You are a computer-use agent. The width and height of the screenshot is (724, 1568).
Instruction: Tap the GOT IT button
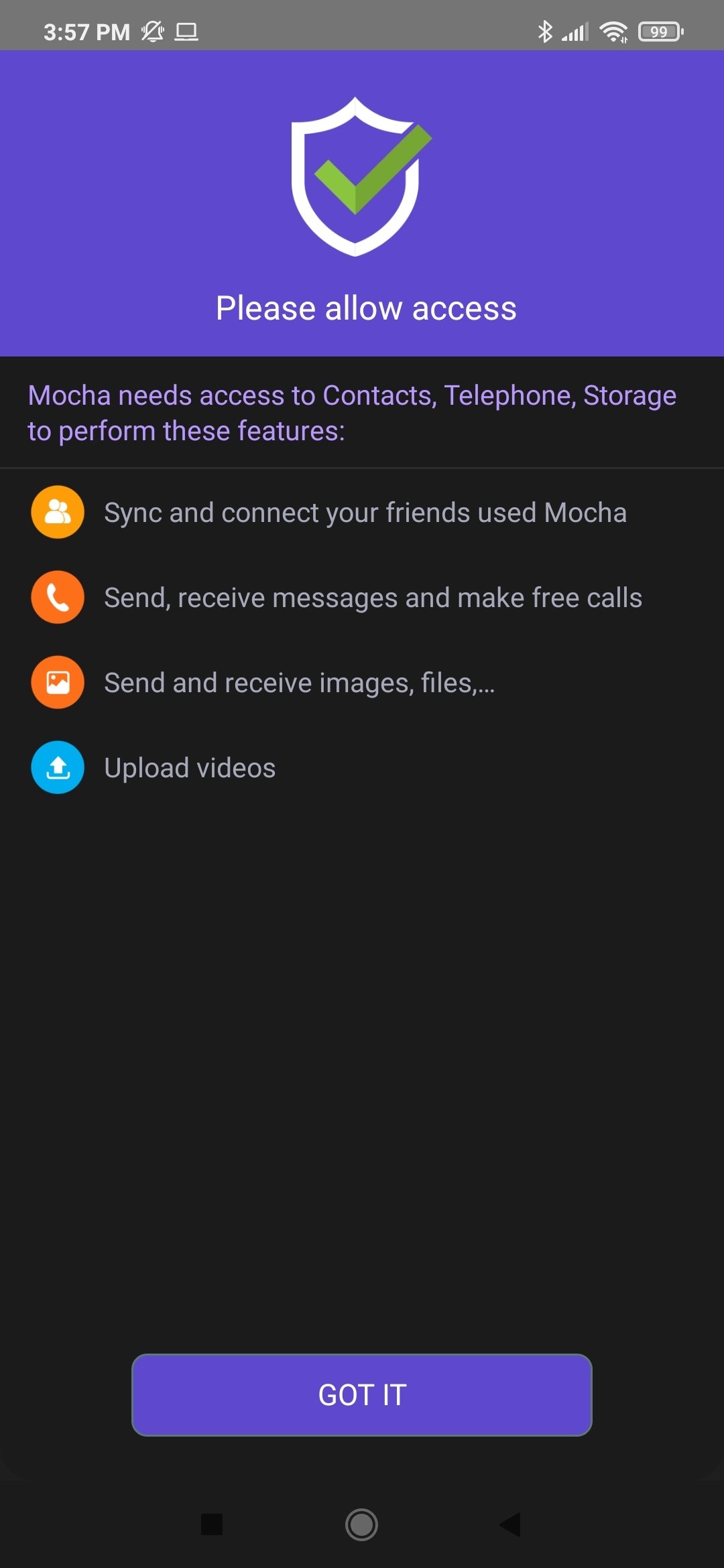tap(362, 1395)
